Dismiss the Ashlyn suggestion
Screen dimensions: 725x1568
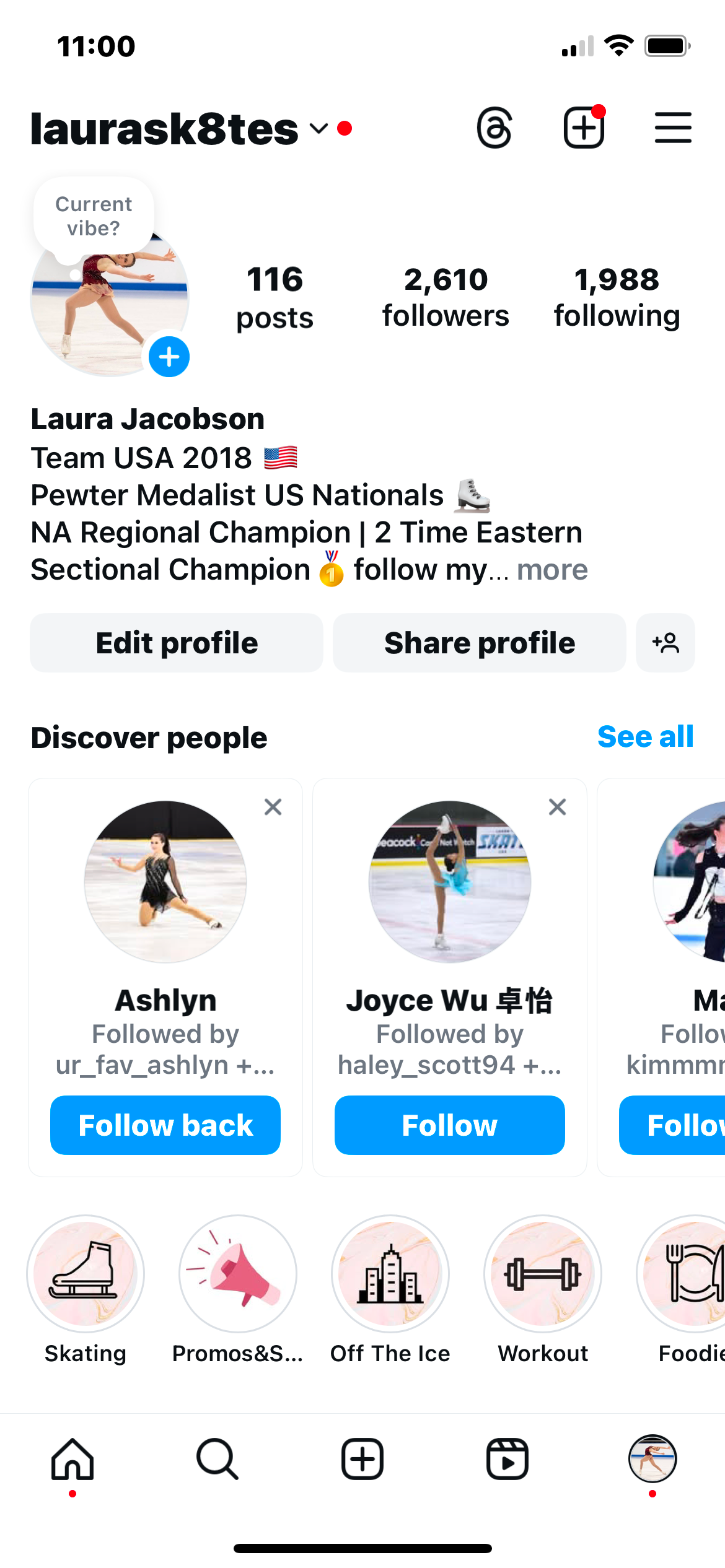click(x=273, y=807)
